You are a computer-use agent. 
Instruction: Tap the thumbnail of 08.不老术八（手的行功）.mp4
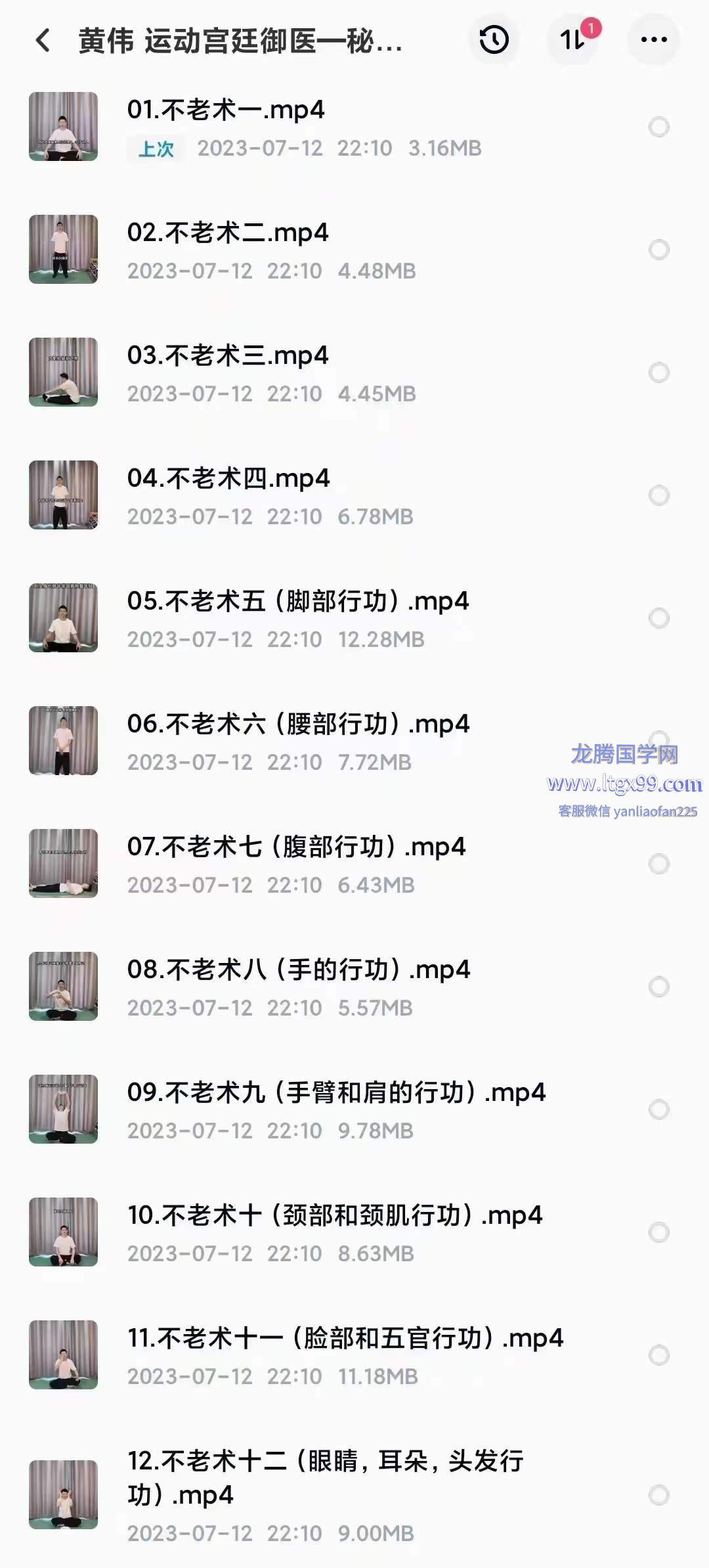(63, 986)
